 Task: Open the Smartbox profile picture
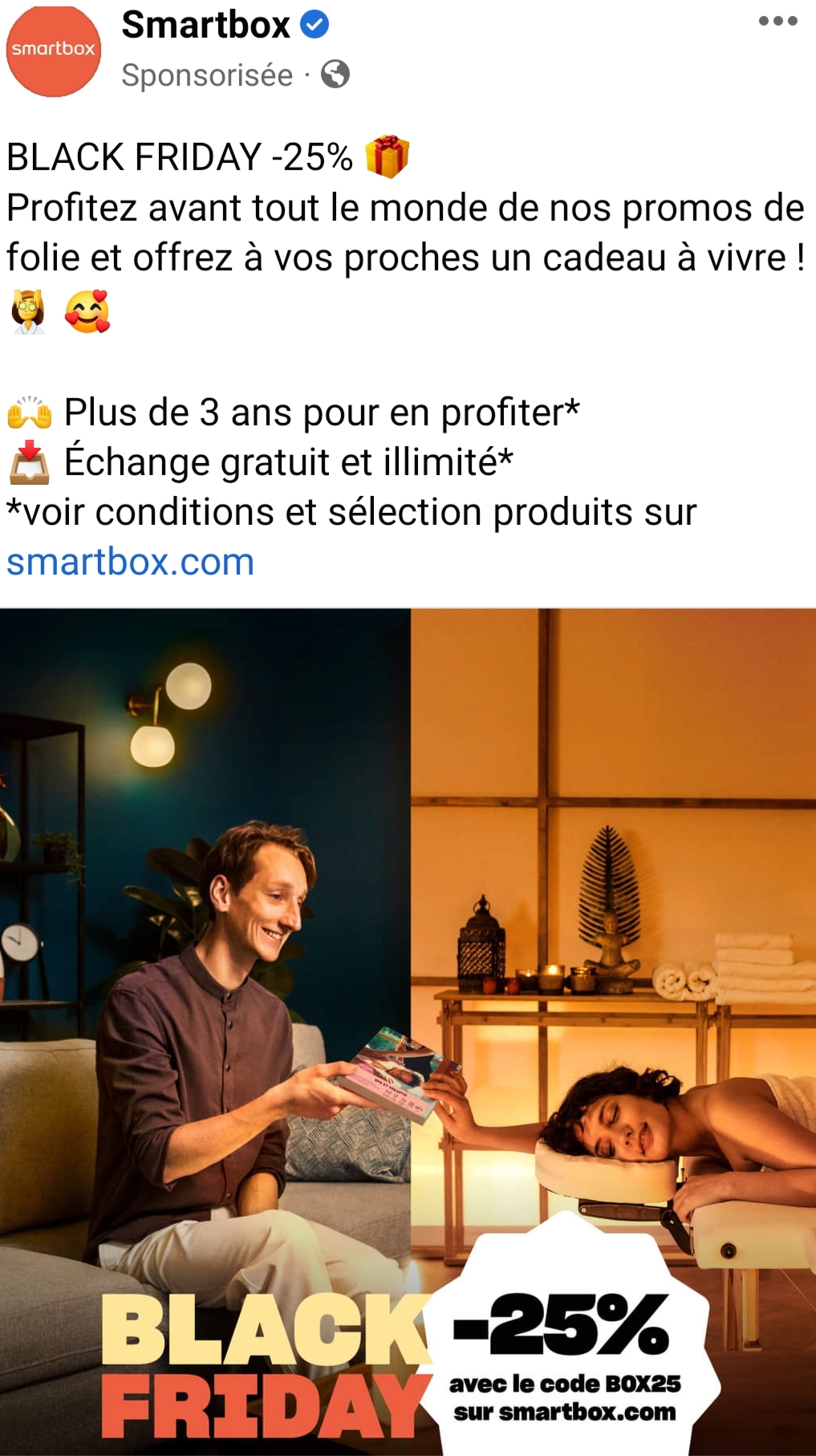pyautogui.click(x=54, y=50)
